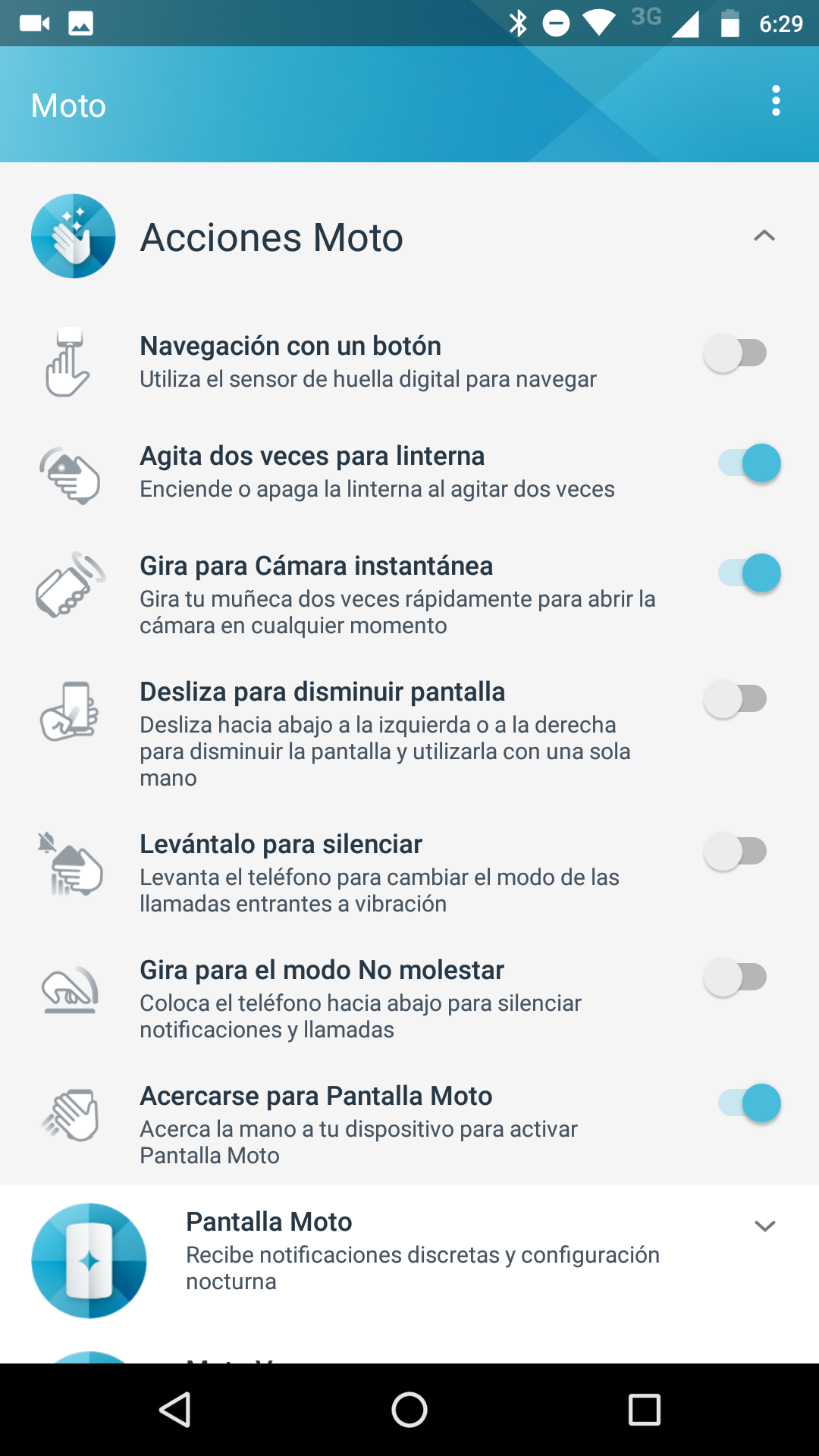The image size is (819, 1456).
Task: Tap the system home button
Action: coord(409,1410)
